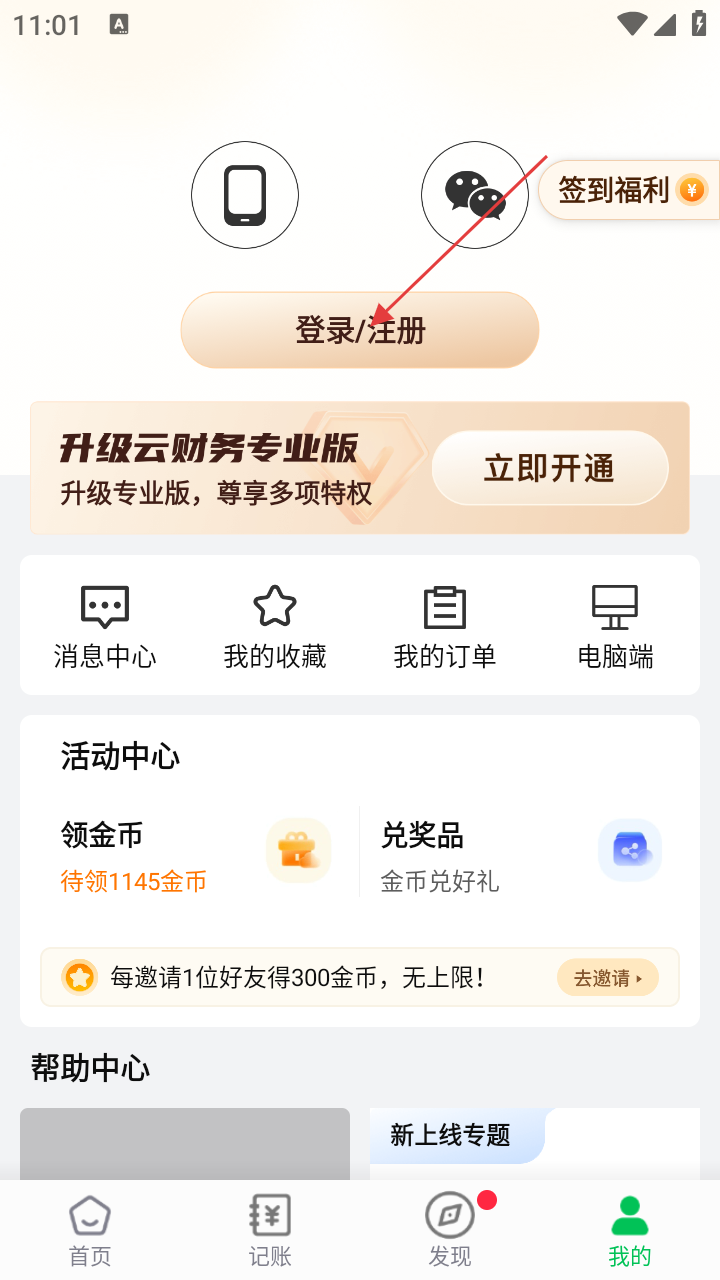The height and width of the screenshot is (1280, 720).
Task: Tap 立即开通 to upgrade to professional version
Action: click(549, 468)
